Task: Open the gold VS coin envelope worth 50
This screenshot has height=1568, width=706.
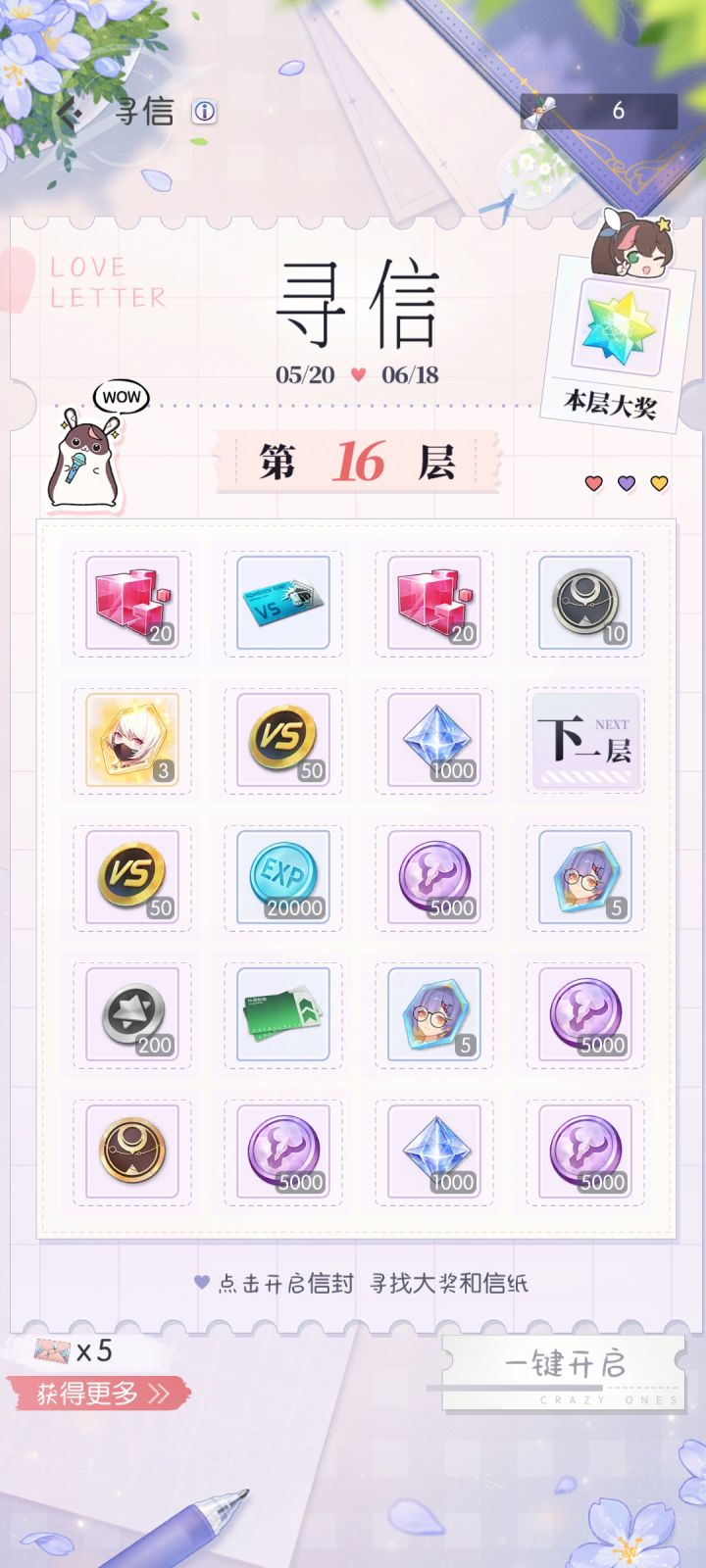Action: [279, 740]
